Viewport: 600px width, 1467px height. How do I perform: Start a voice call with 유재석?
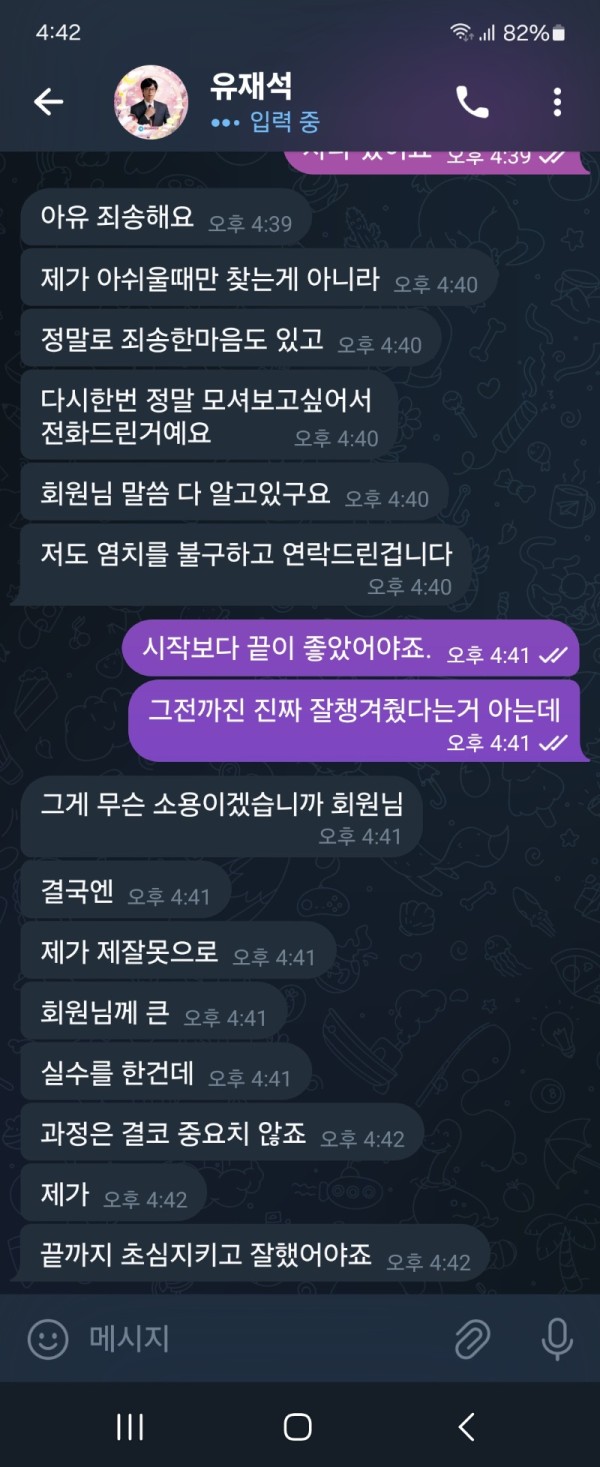tap(472, 101)
